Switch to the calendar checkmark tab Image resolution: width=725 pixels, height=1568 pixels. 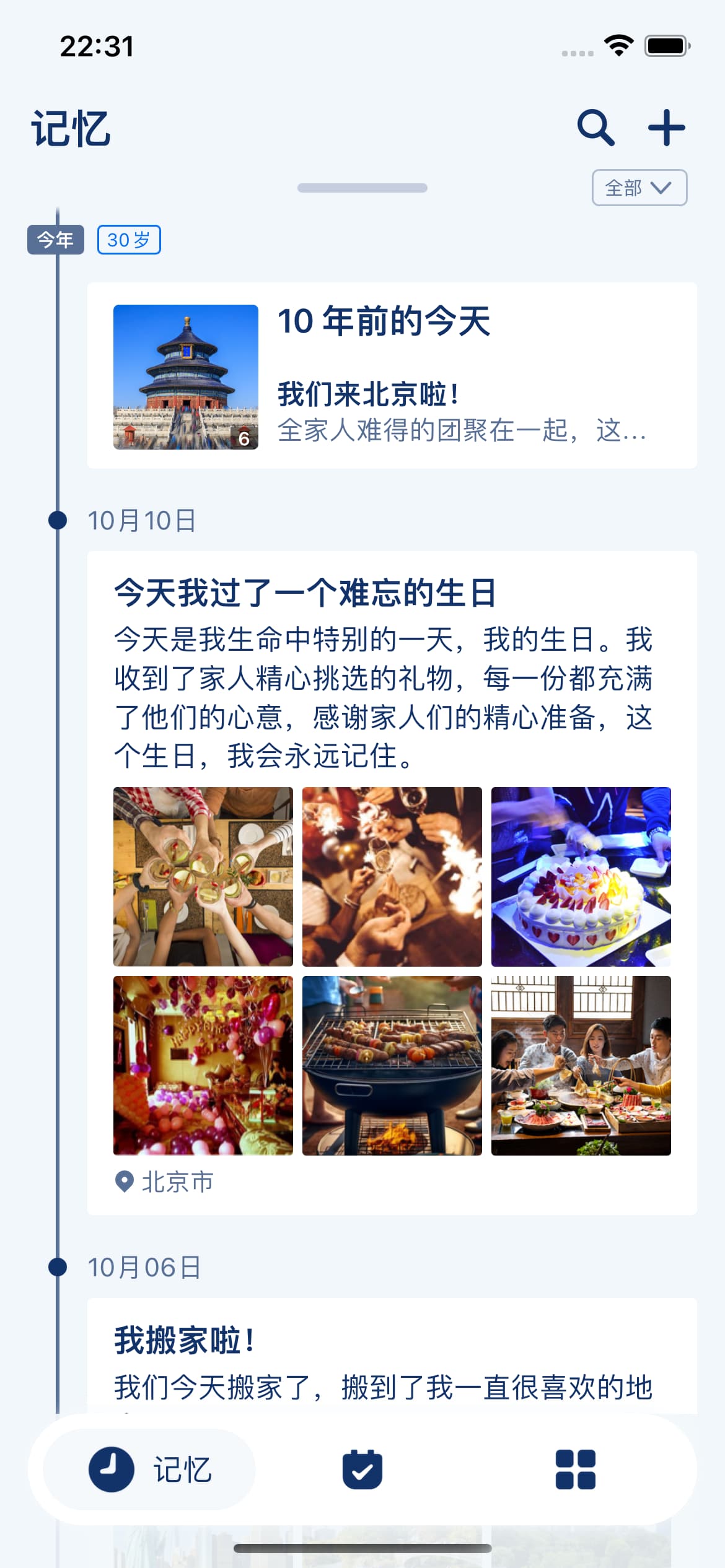pos(362,1469)
